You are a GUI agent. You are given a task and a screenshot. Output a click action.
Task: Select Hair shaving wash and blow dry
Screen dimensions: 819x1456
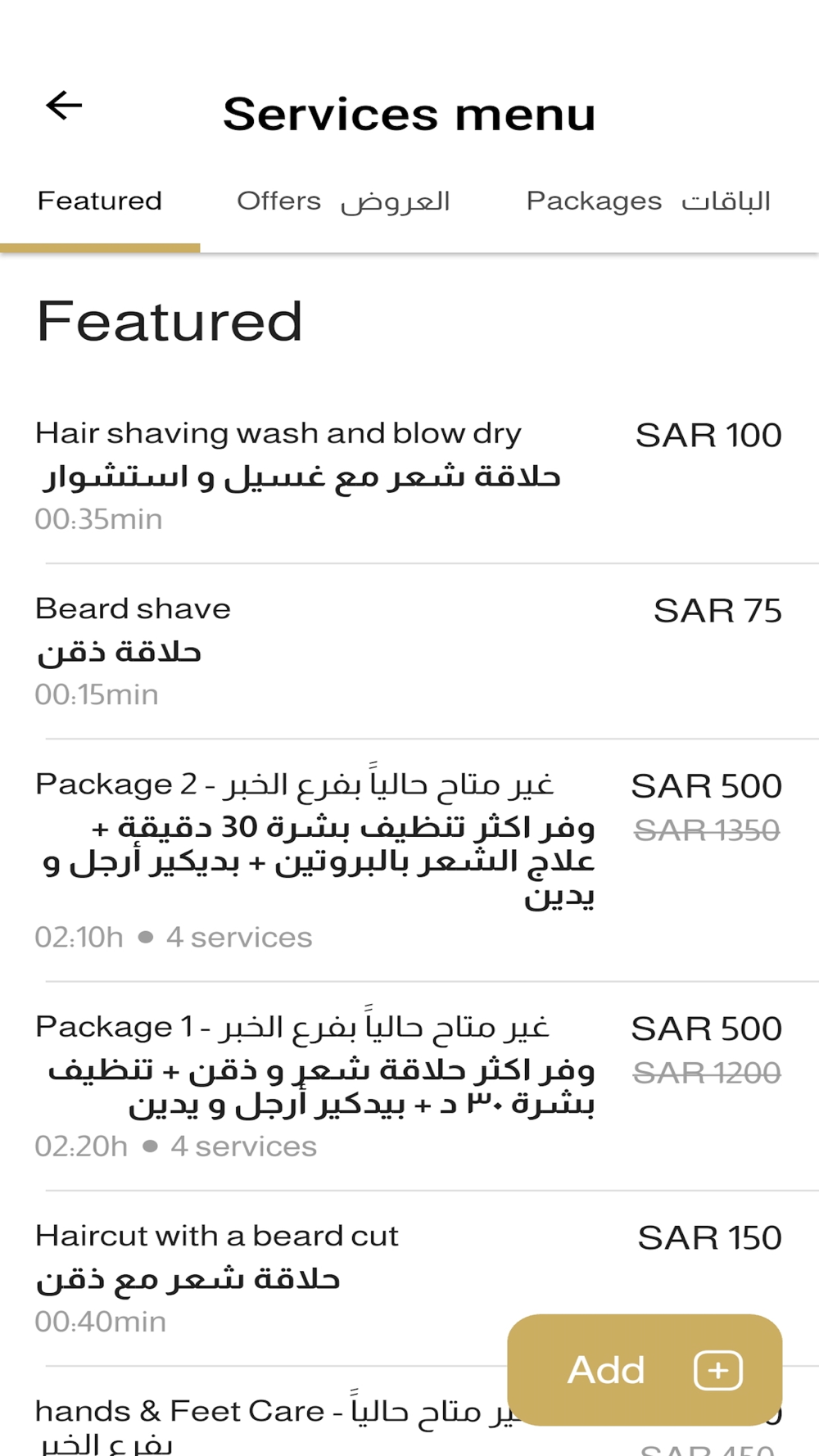click(409, 476)
